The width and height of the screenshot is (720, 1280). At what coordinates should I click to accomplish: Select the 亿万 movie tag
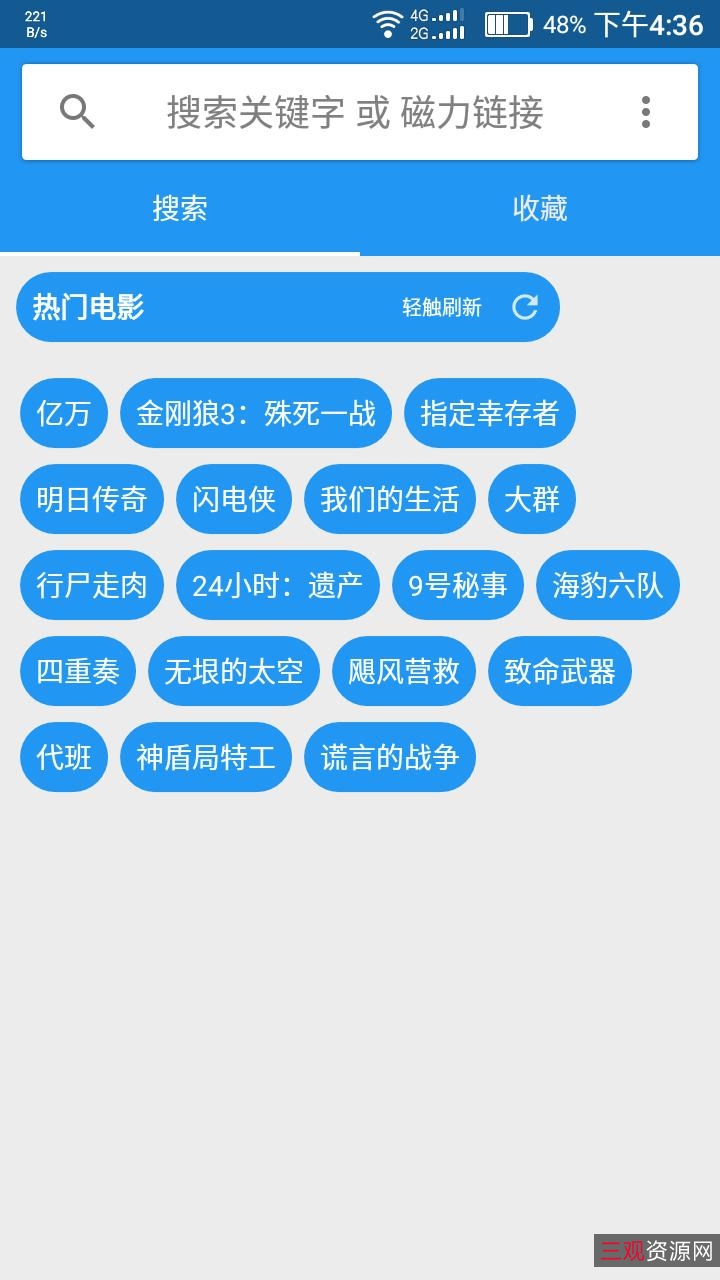[63, 413]
